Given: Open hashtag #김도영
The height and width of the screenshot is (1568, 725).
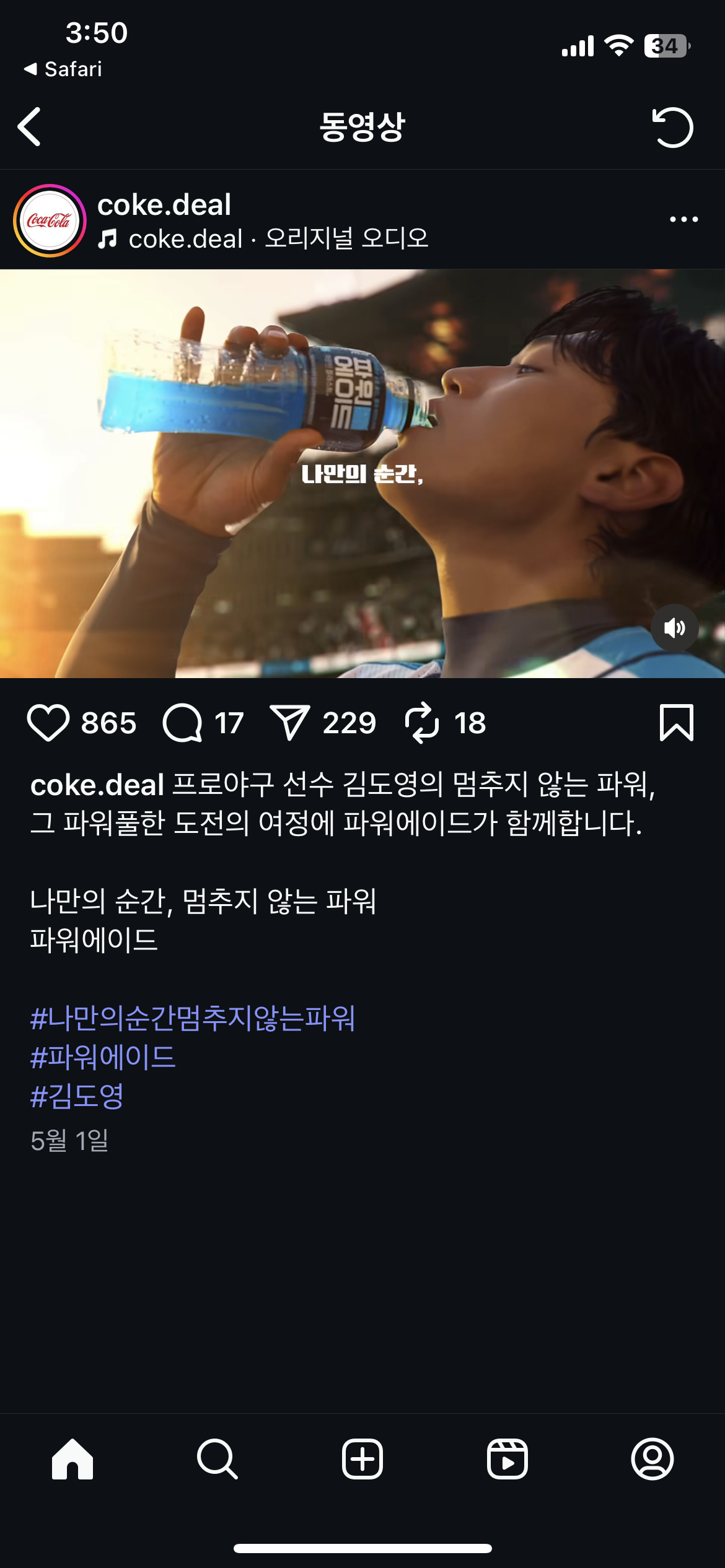Looking at the screenshot, I should click(x=77, y=1097).
